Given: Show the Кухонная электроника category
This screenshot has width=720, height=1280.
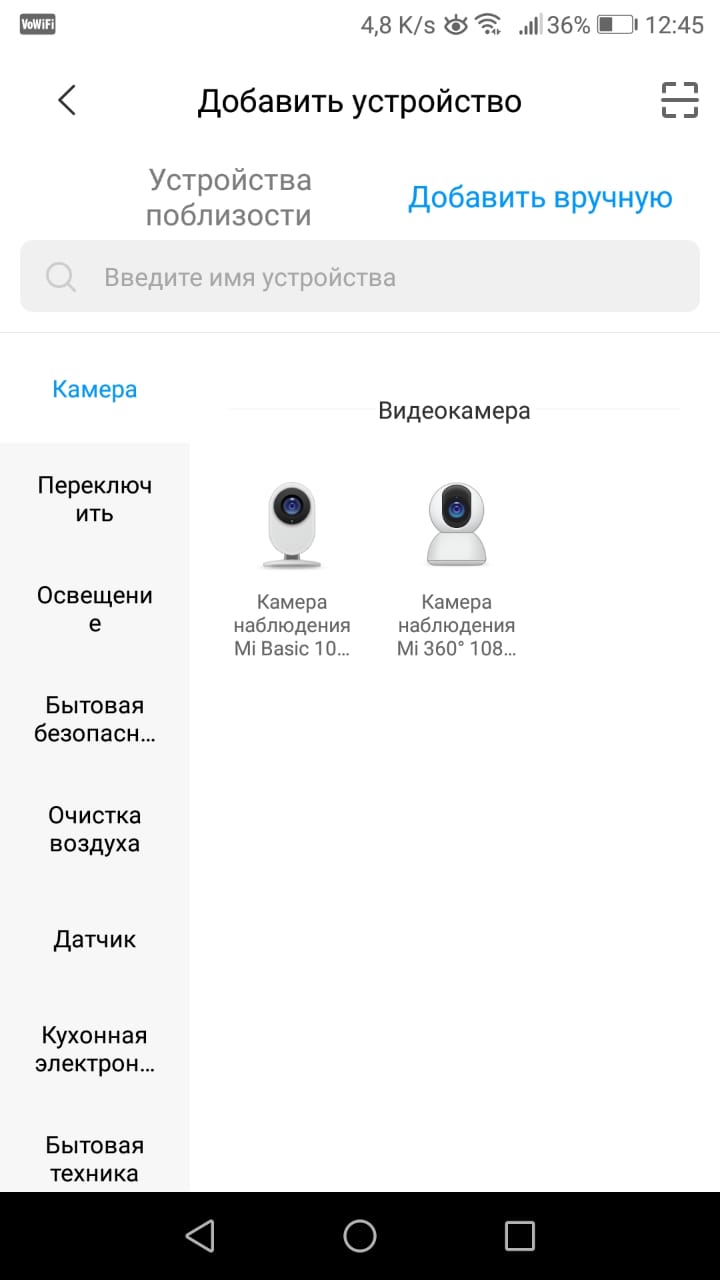Looking at the screenshot, I should (x=95, y=1049).
